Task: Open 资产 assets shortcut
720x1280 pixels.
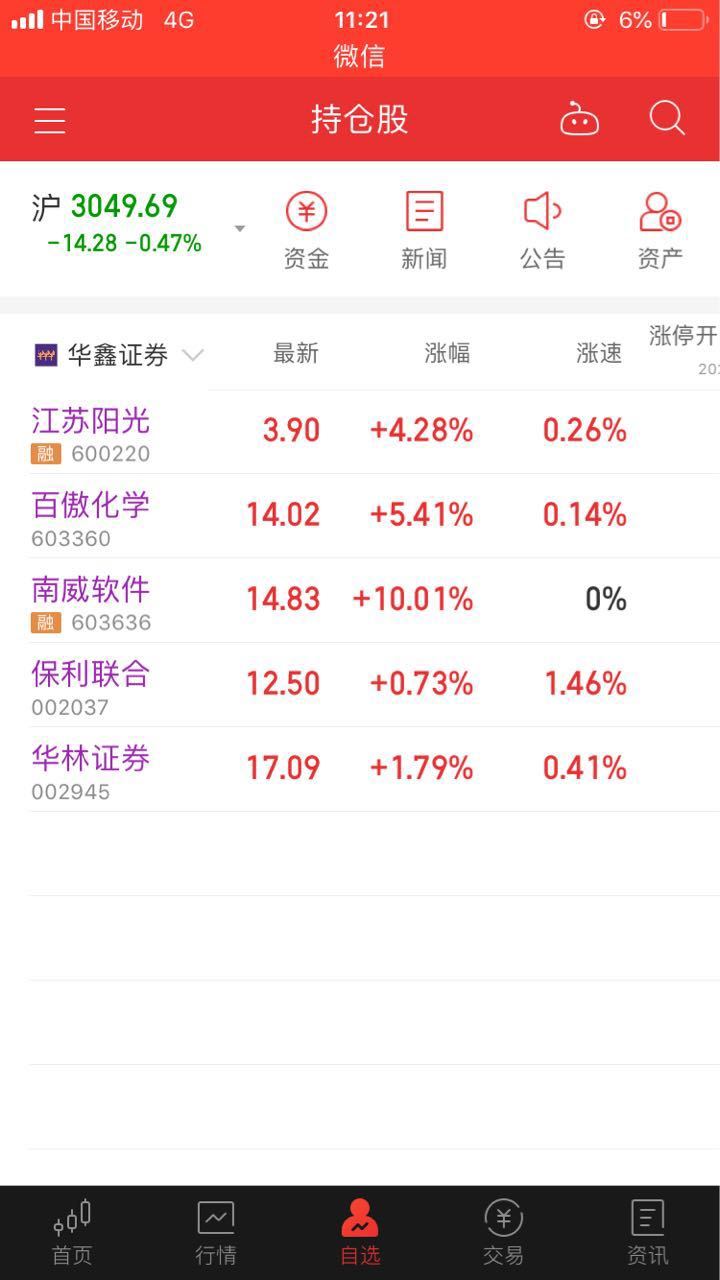Action: coord(660,231)
